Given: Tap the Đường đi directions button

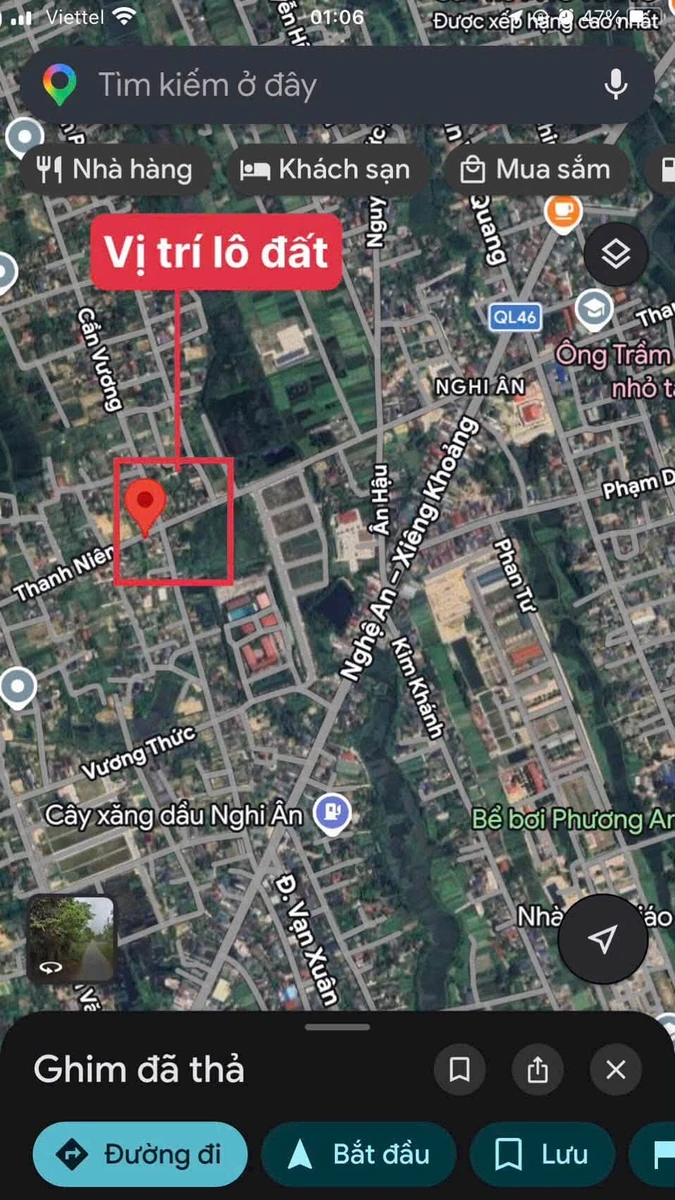Looking at the screenshot, I should click(x=140, y=1155).
